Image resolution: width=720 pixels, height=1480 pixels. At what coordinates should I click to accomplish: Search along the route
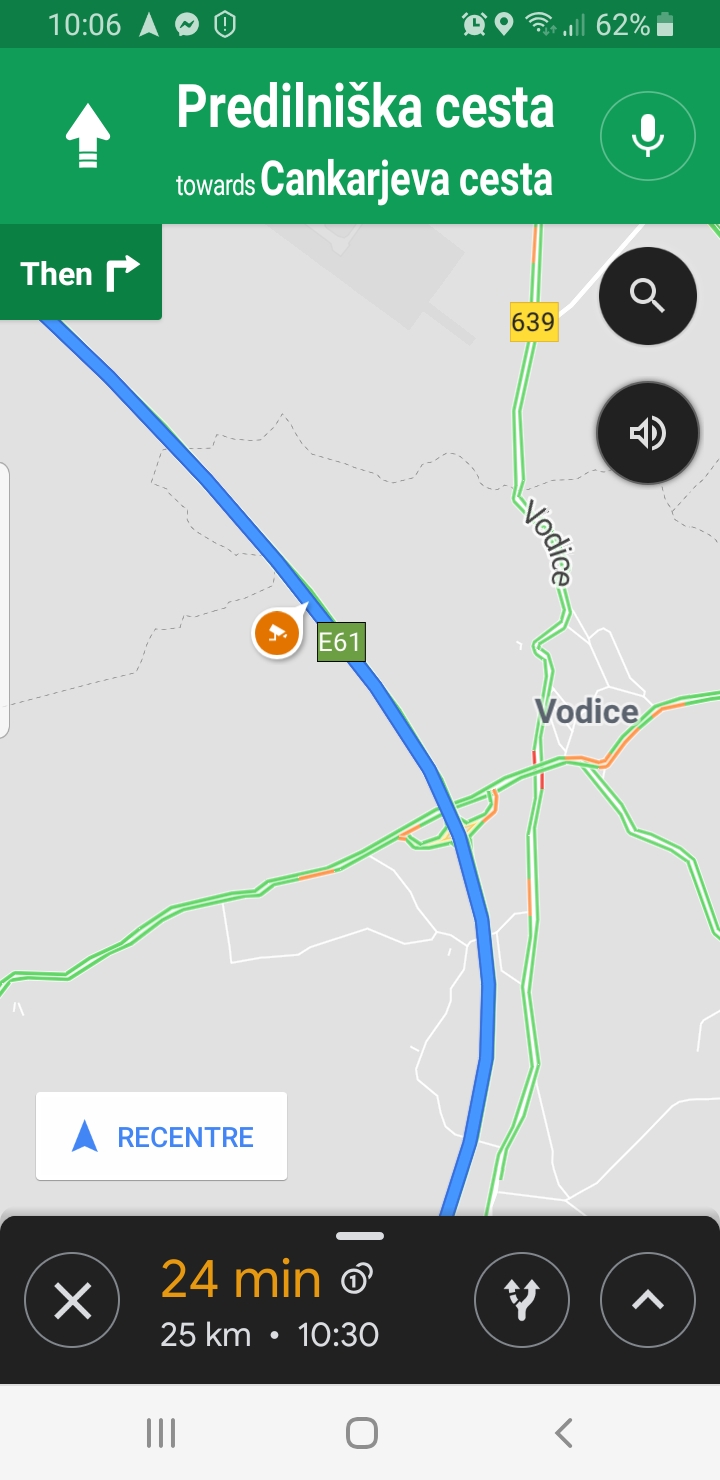click(647, 296)
